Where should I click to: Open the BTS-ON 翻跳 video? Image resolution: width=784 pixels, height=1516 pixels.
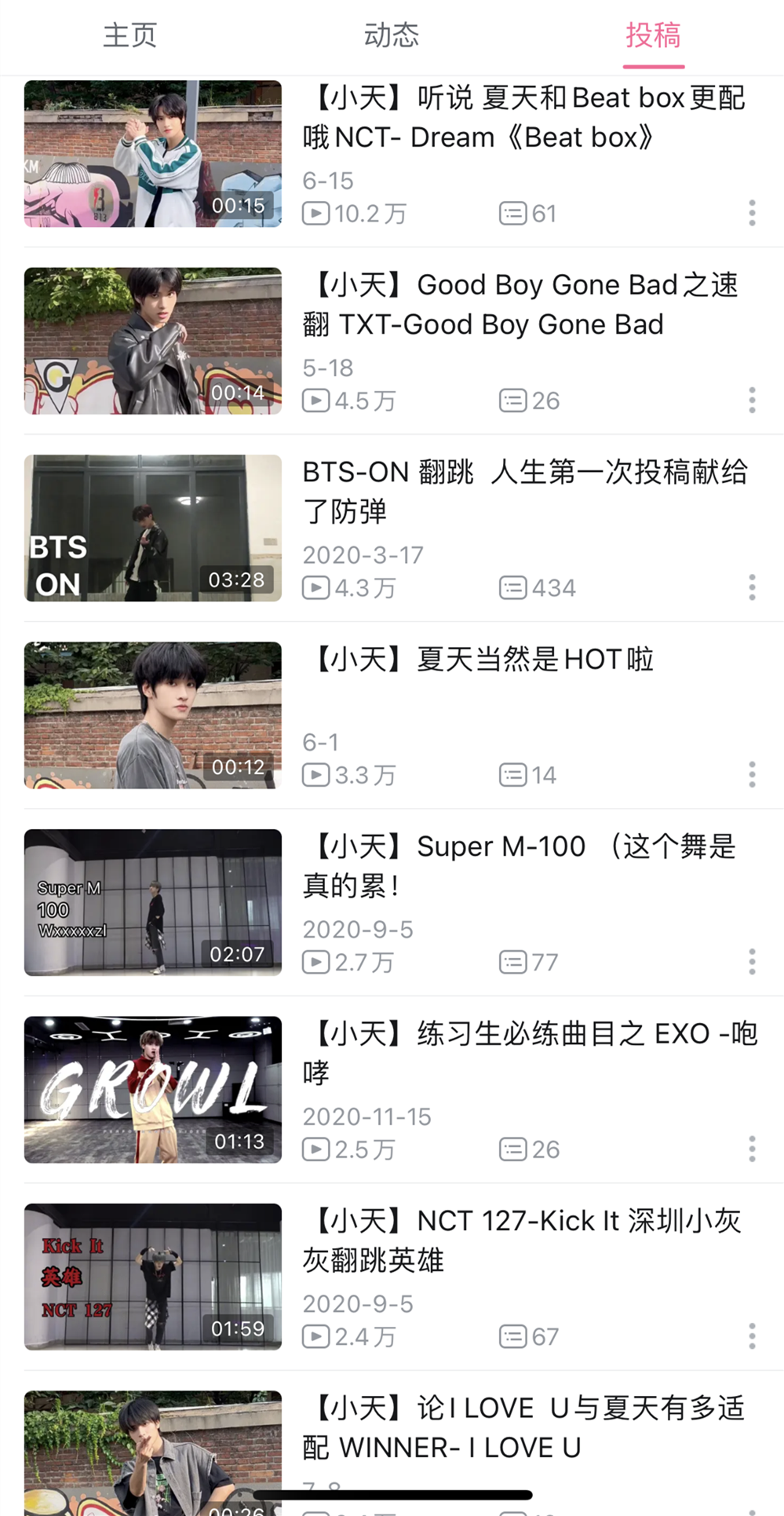pos(153,528)
